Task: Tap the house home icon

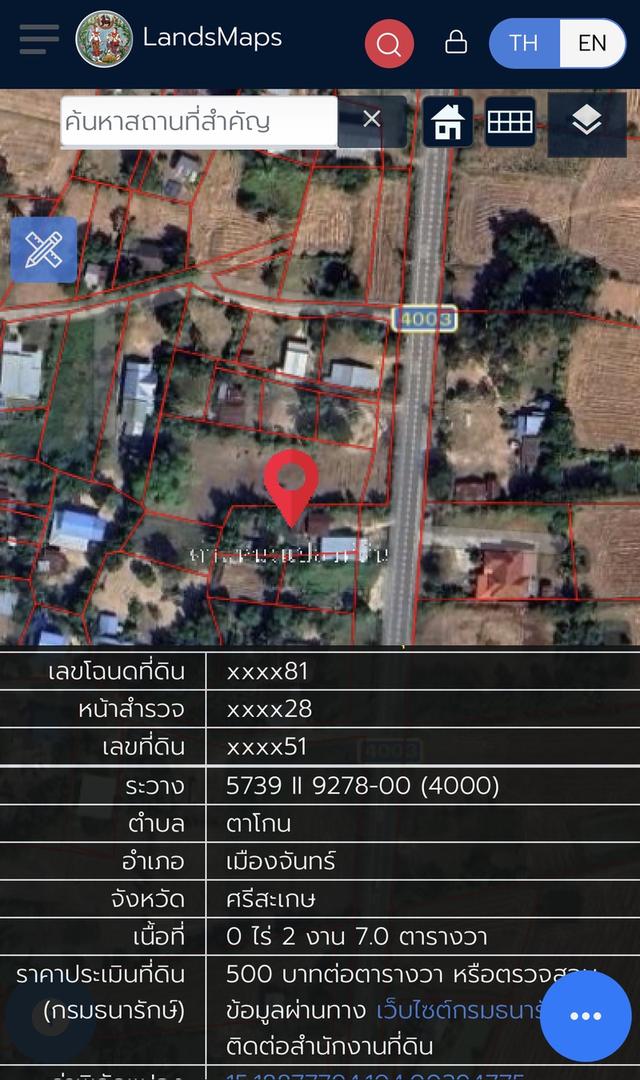Action: pyautogui.click(x=448, y=122)
